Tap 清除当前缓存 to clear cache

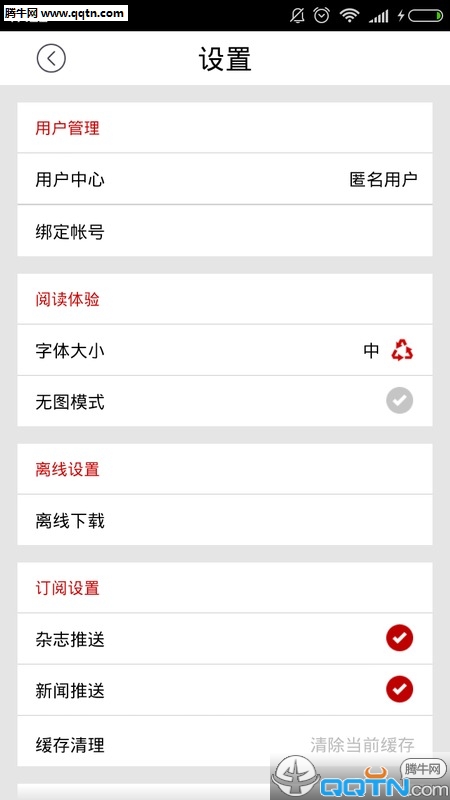point(362,745)
